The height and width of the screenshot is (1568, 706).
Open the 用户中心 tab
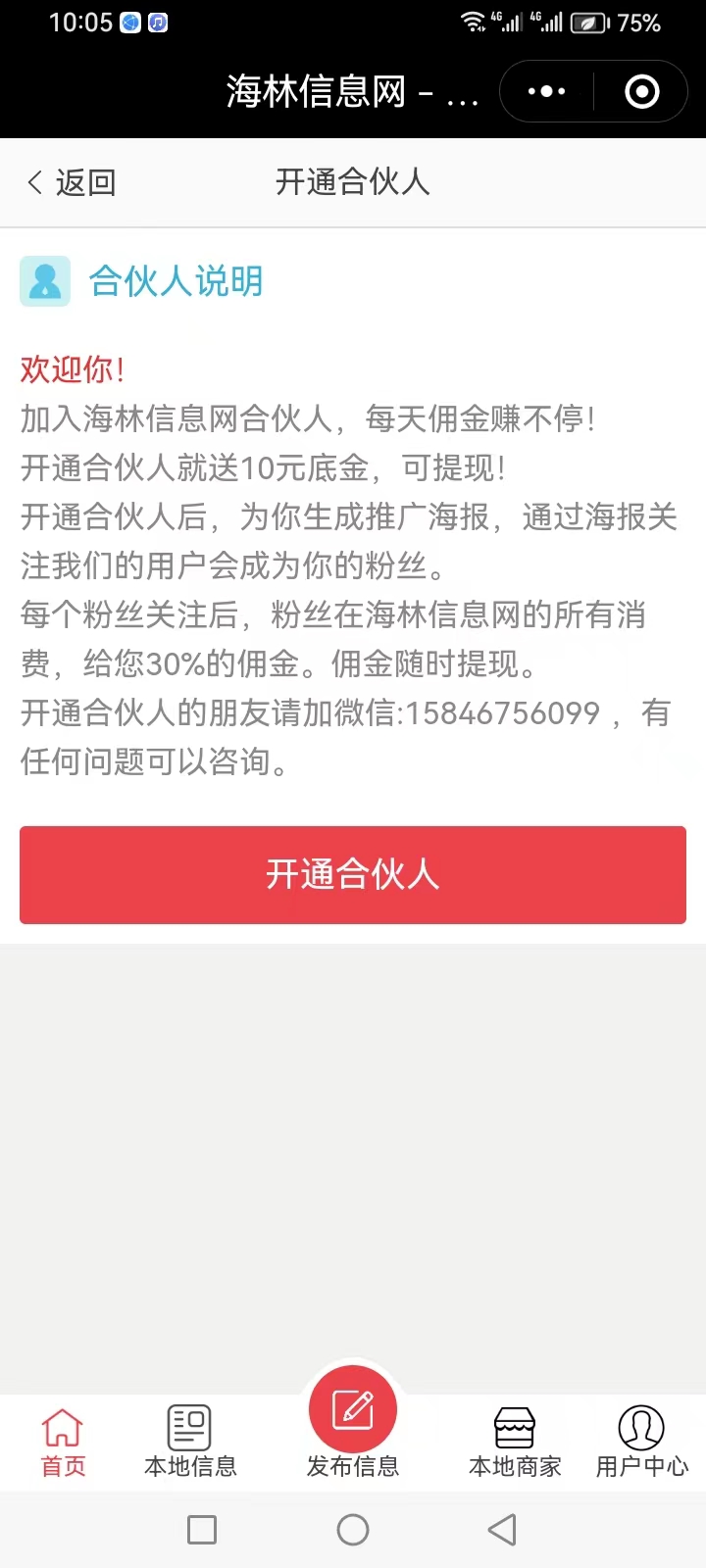point(642,1443)
